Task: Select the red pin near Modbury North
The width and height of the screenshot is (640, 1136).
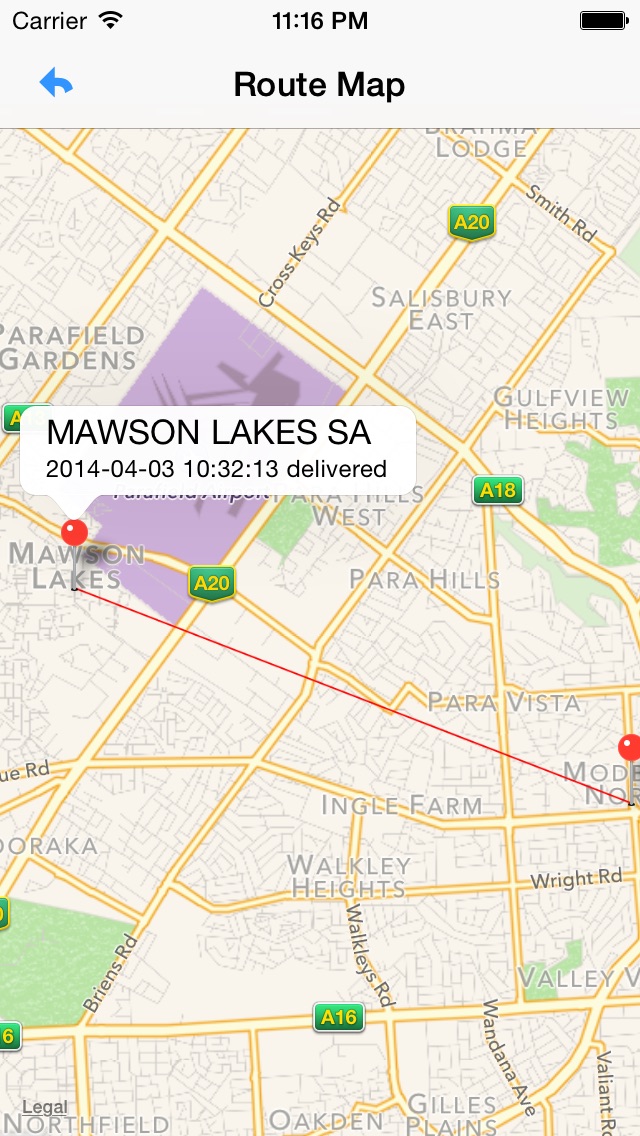Action: [629, 747]
